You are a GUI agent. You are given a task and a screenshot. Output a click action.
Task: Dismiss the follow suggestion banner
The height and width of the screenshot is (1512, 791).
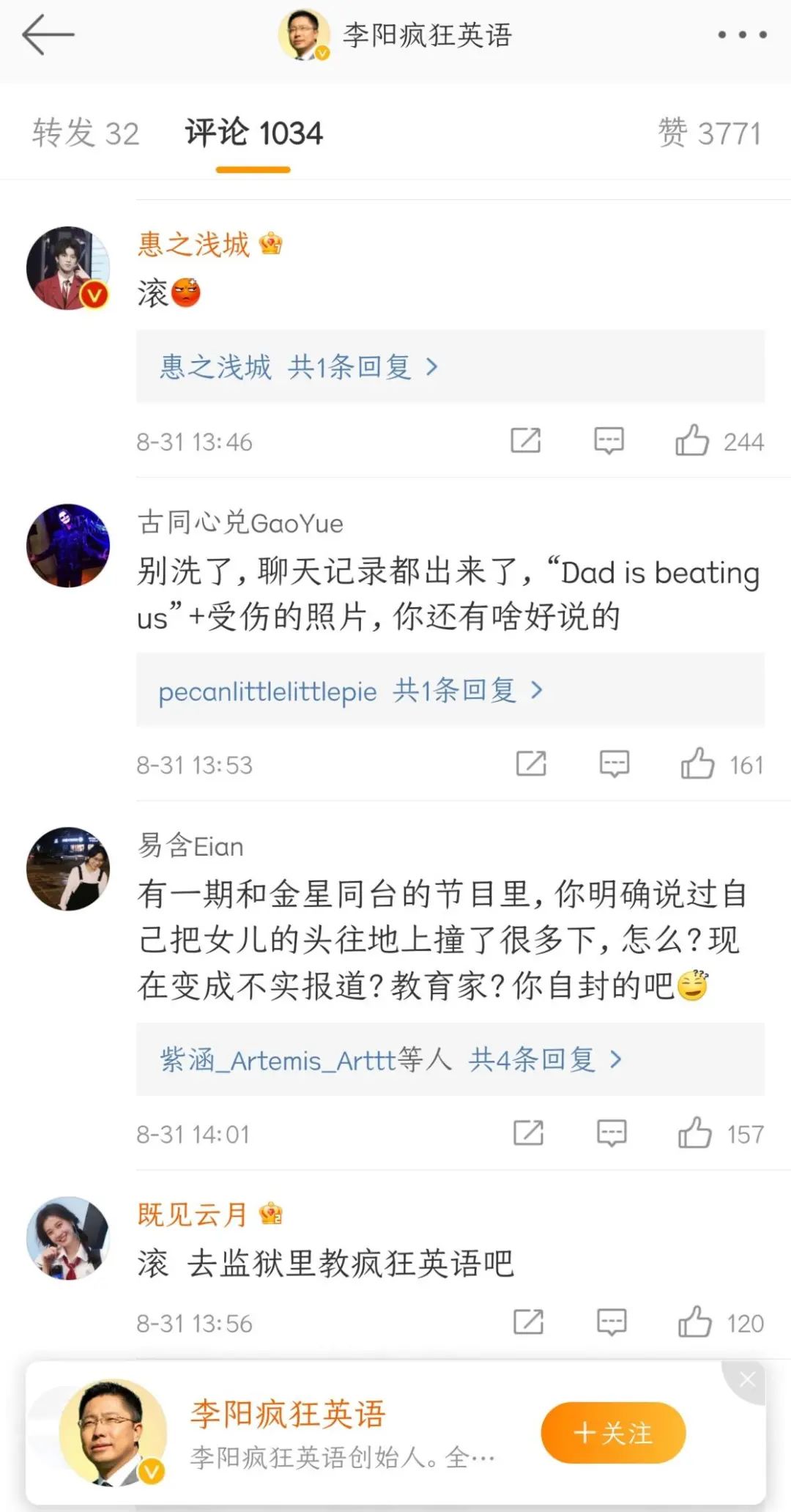tap(747, 1380)
